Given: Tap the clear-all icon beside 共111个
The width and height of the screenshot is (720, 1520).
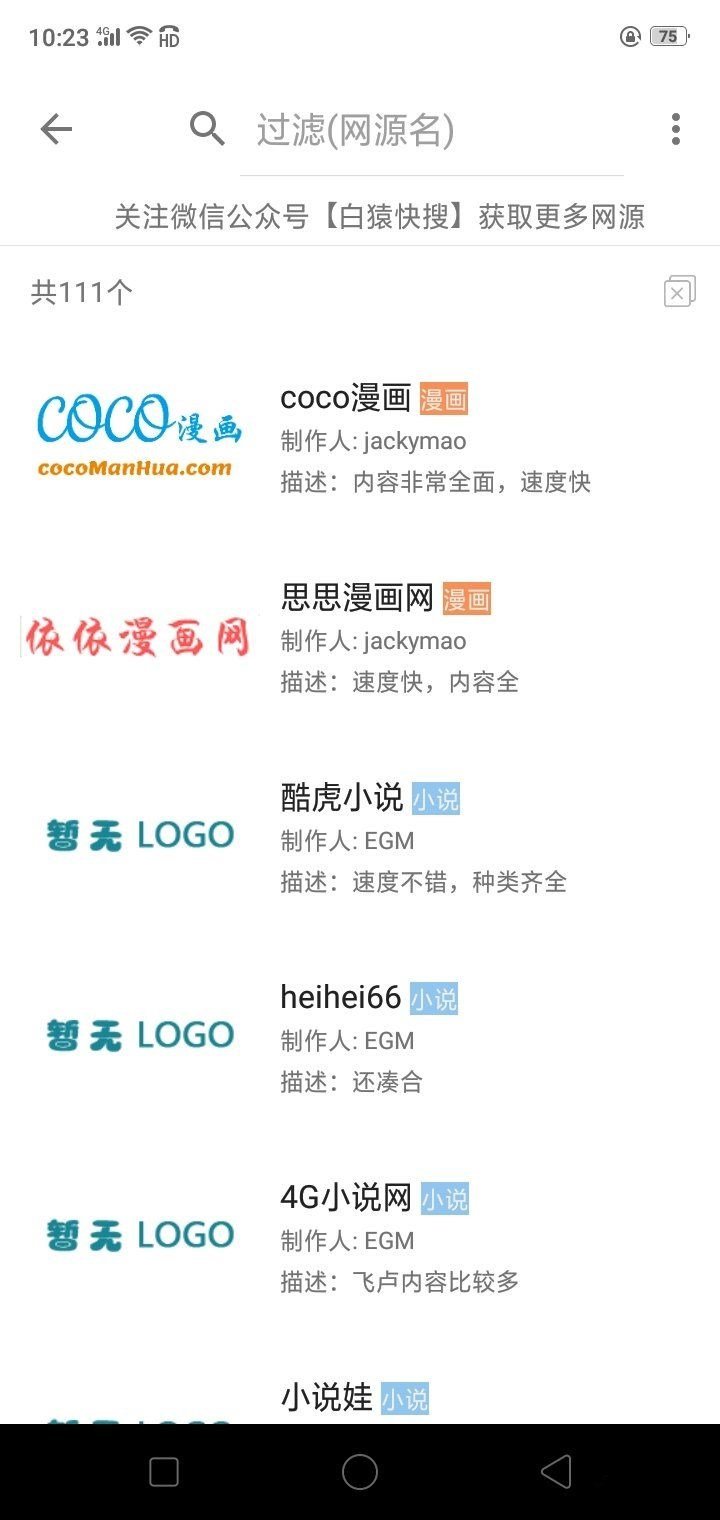Looking at the screenshot, I should 679,292.
